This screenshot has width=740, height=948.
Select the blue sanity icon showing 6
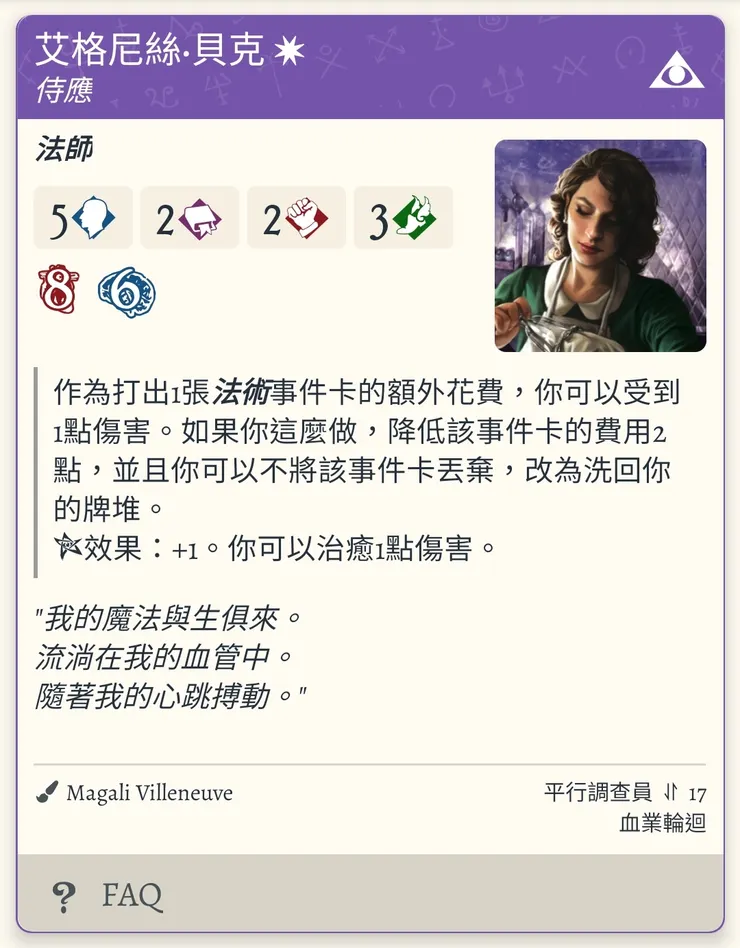pos(125,290)
